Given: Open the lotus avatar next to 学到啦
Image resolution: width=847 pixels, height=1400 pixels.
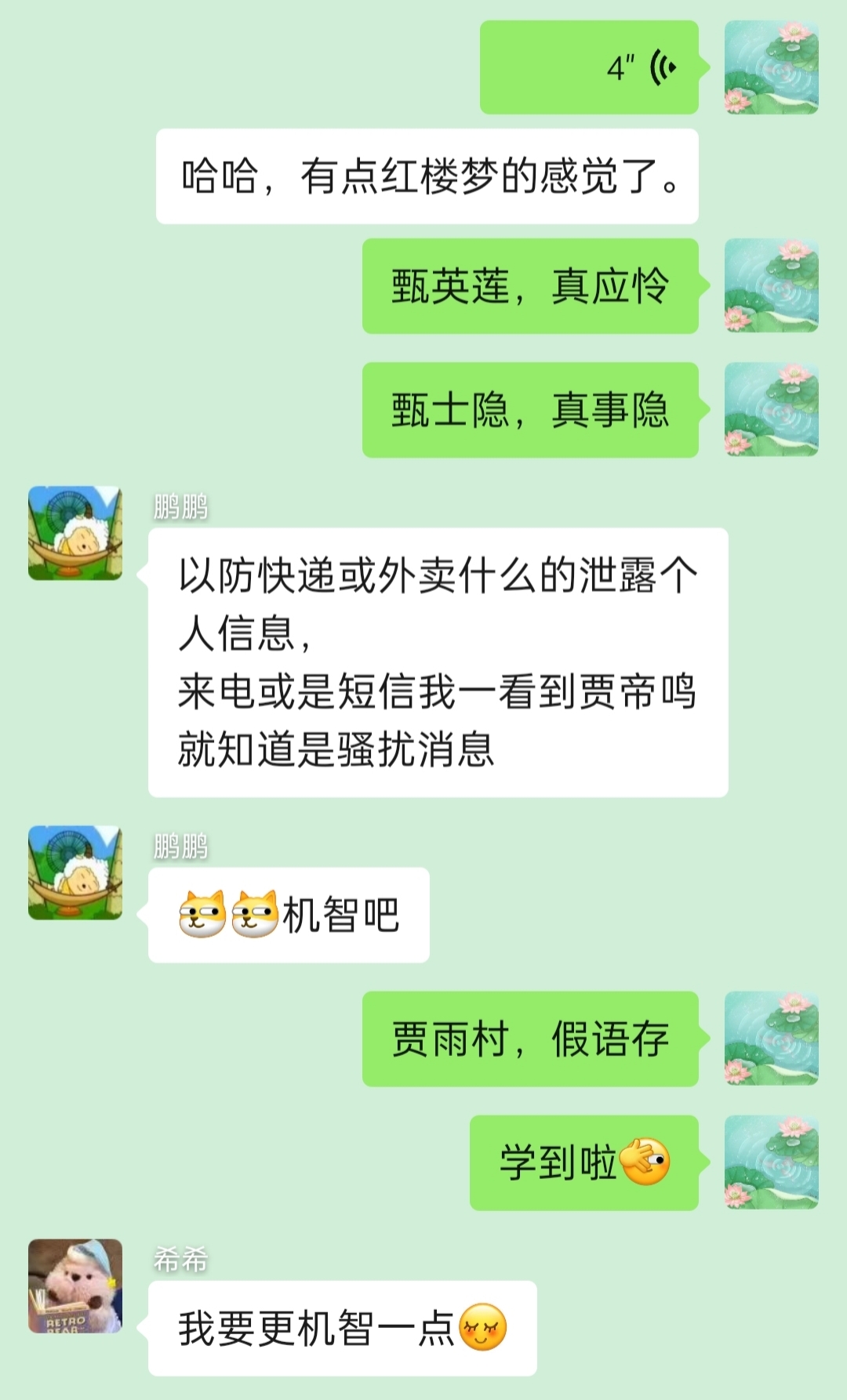Looking at the screenshot, I should (x=771, y=1162).
